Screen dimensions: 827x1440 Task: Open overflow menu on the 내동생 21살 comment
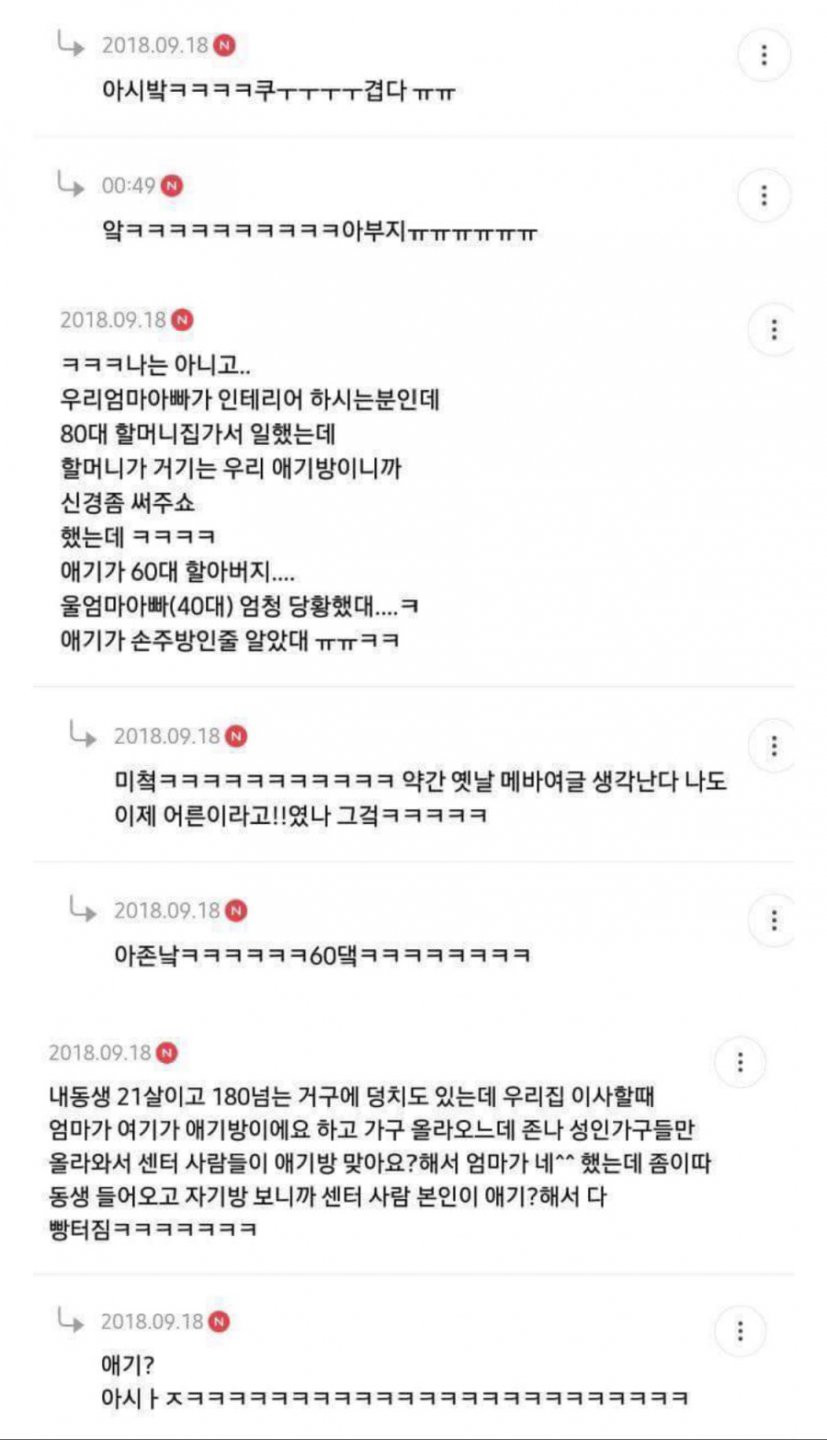(x=741, y=1062)
